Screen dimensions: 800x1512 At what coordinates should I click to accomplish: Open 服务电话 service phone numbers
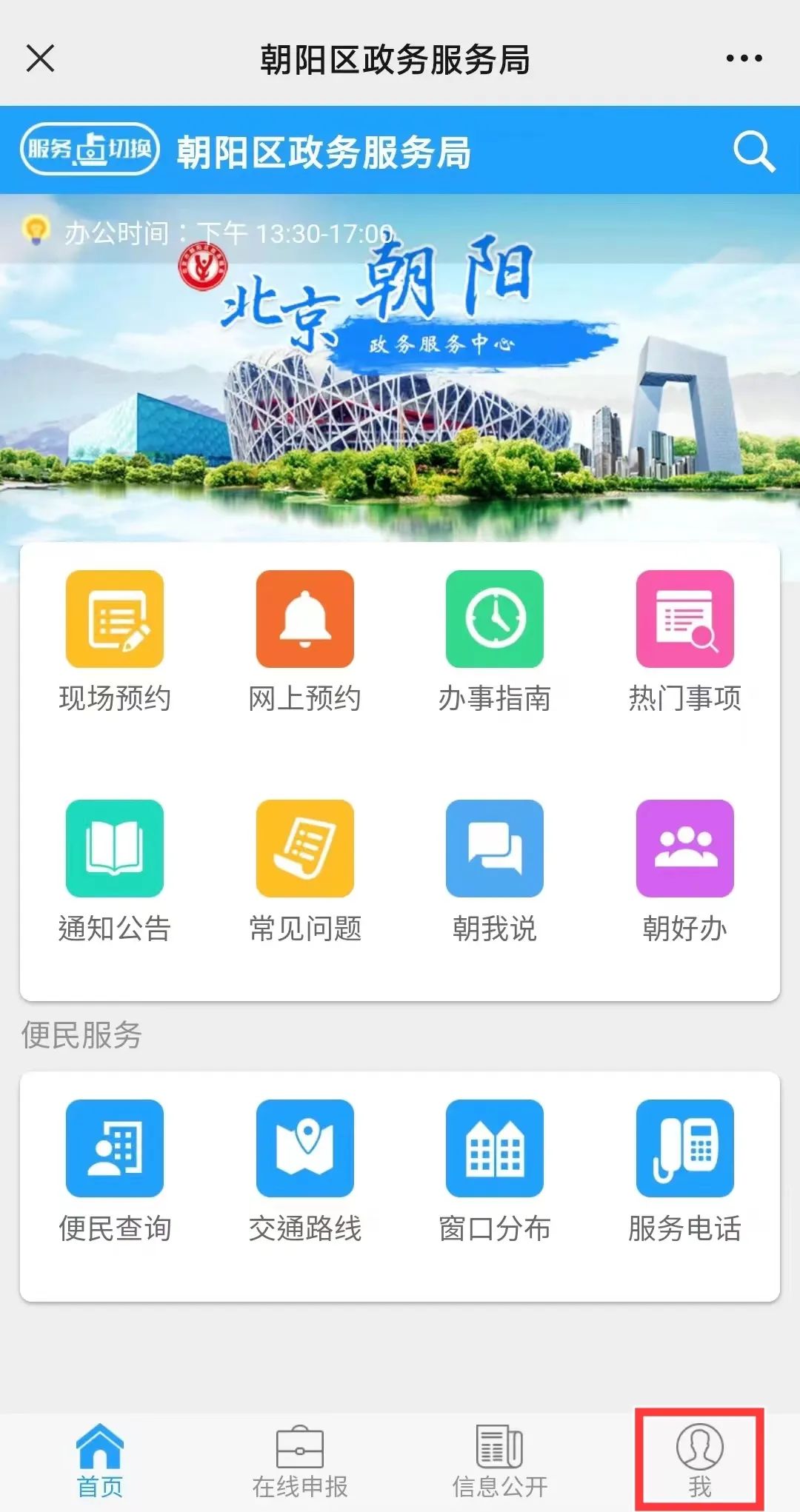[684, 1170]
